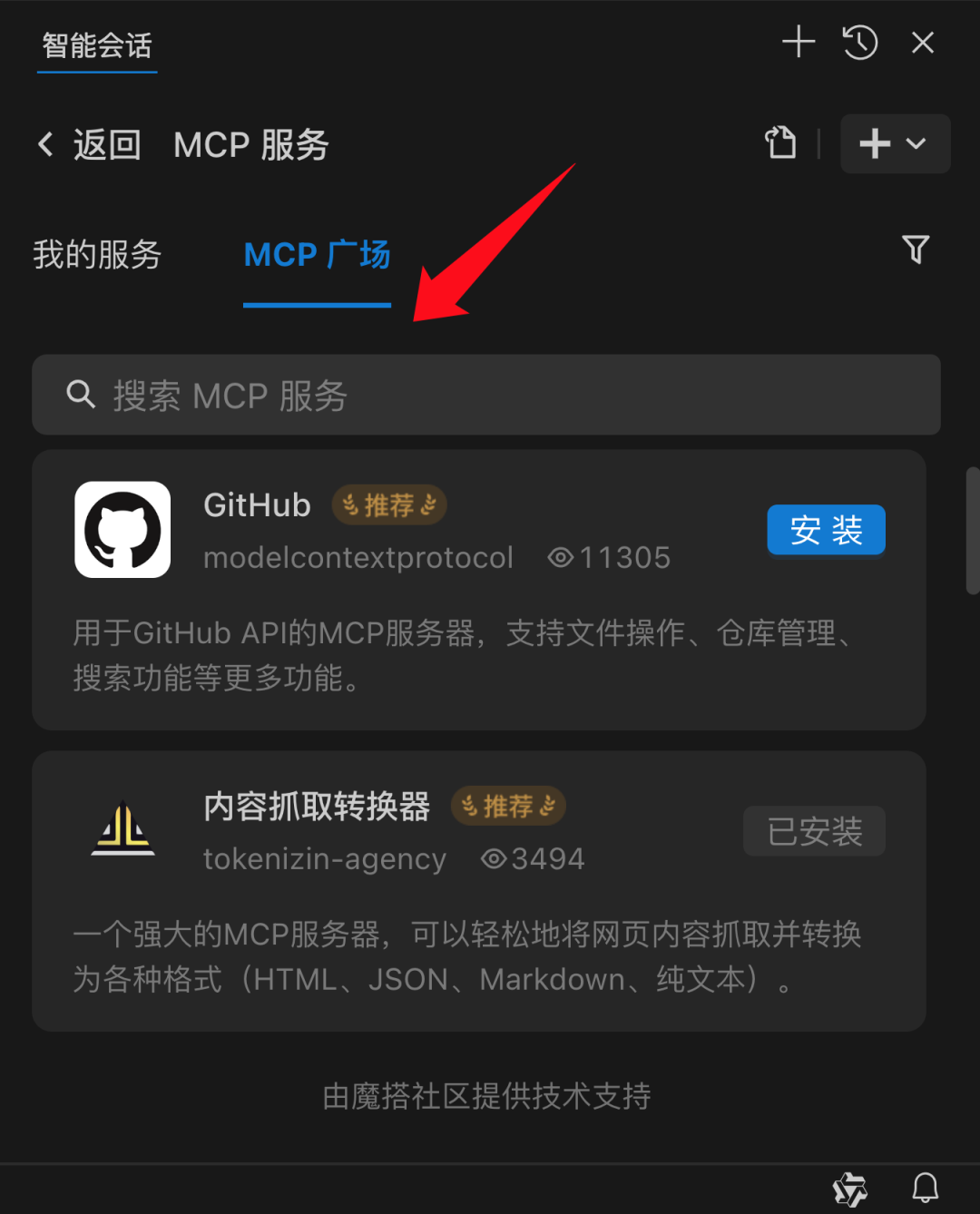Image resolution: width=980 pixels, height=1214 pixels.
Task: Collapse back with the left chevron arrow
Action: point(45,143)
